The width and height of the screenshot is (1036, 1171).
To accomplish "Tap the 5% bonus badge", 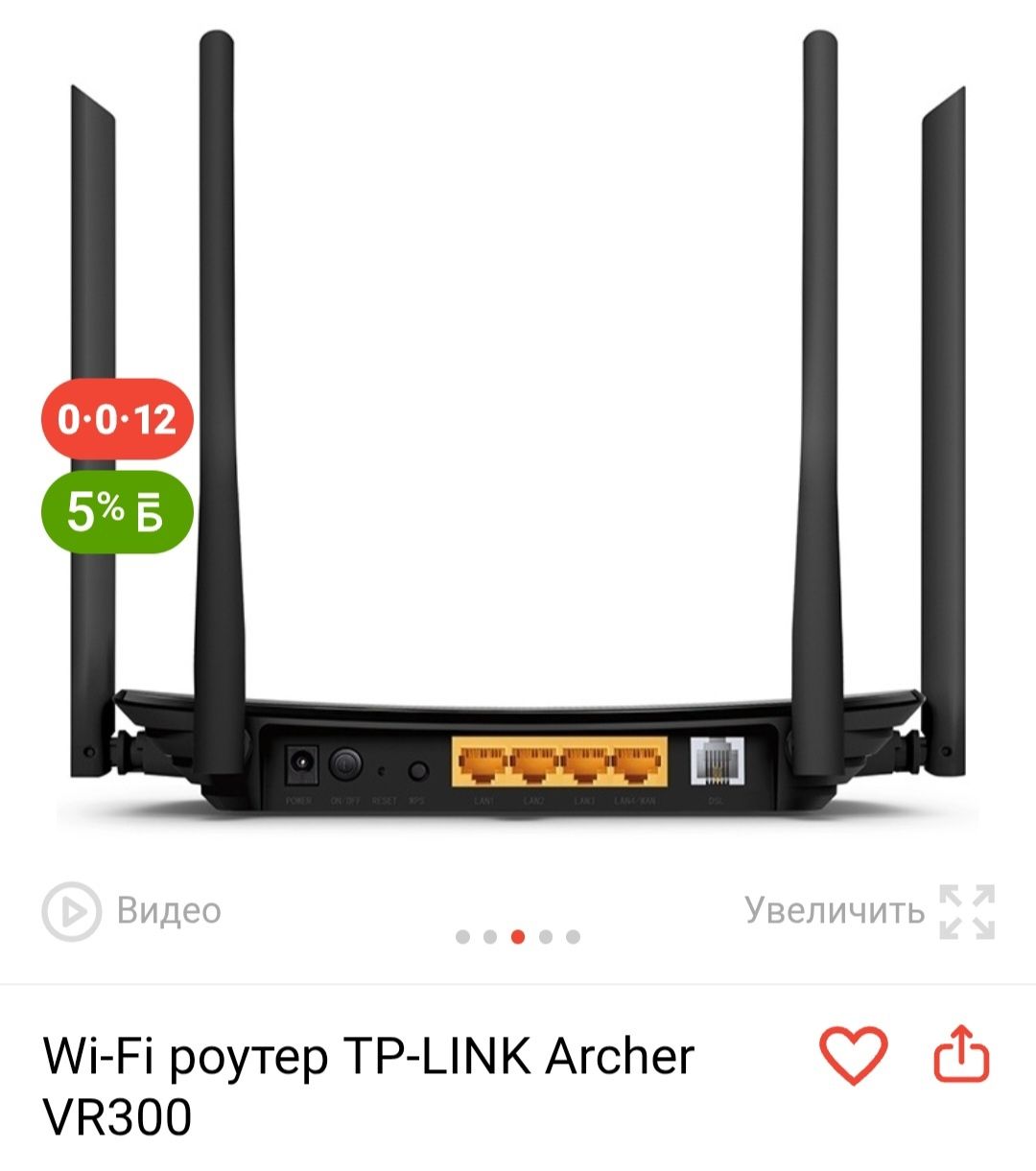I will tap(117, 512).
